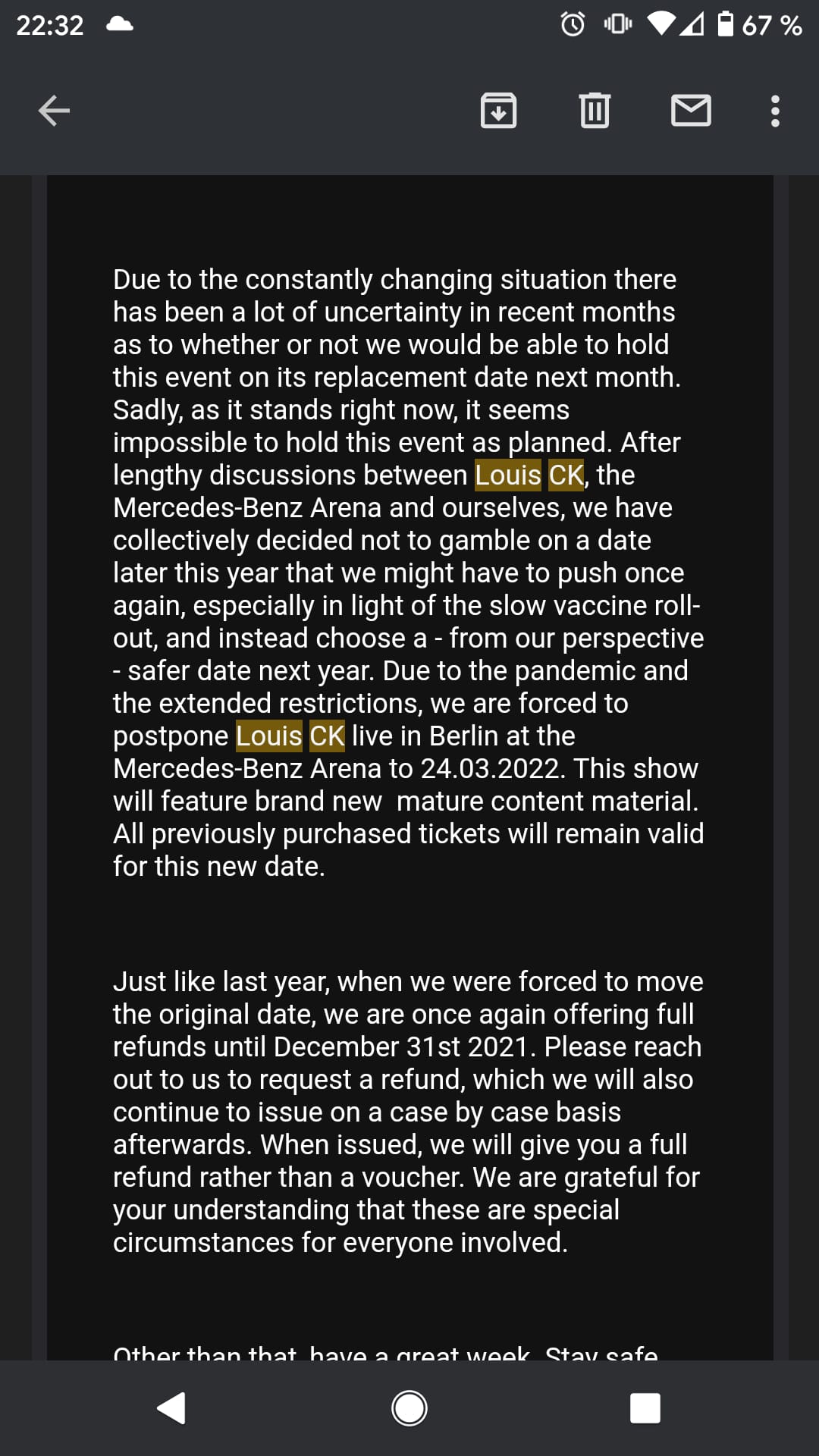Viewport: 819px width, 1456px height.
Task: Open the overflow menu
Action: tap(774, 111)
